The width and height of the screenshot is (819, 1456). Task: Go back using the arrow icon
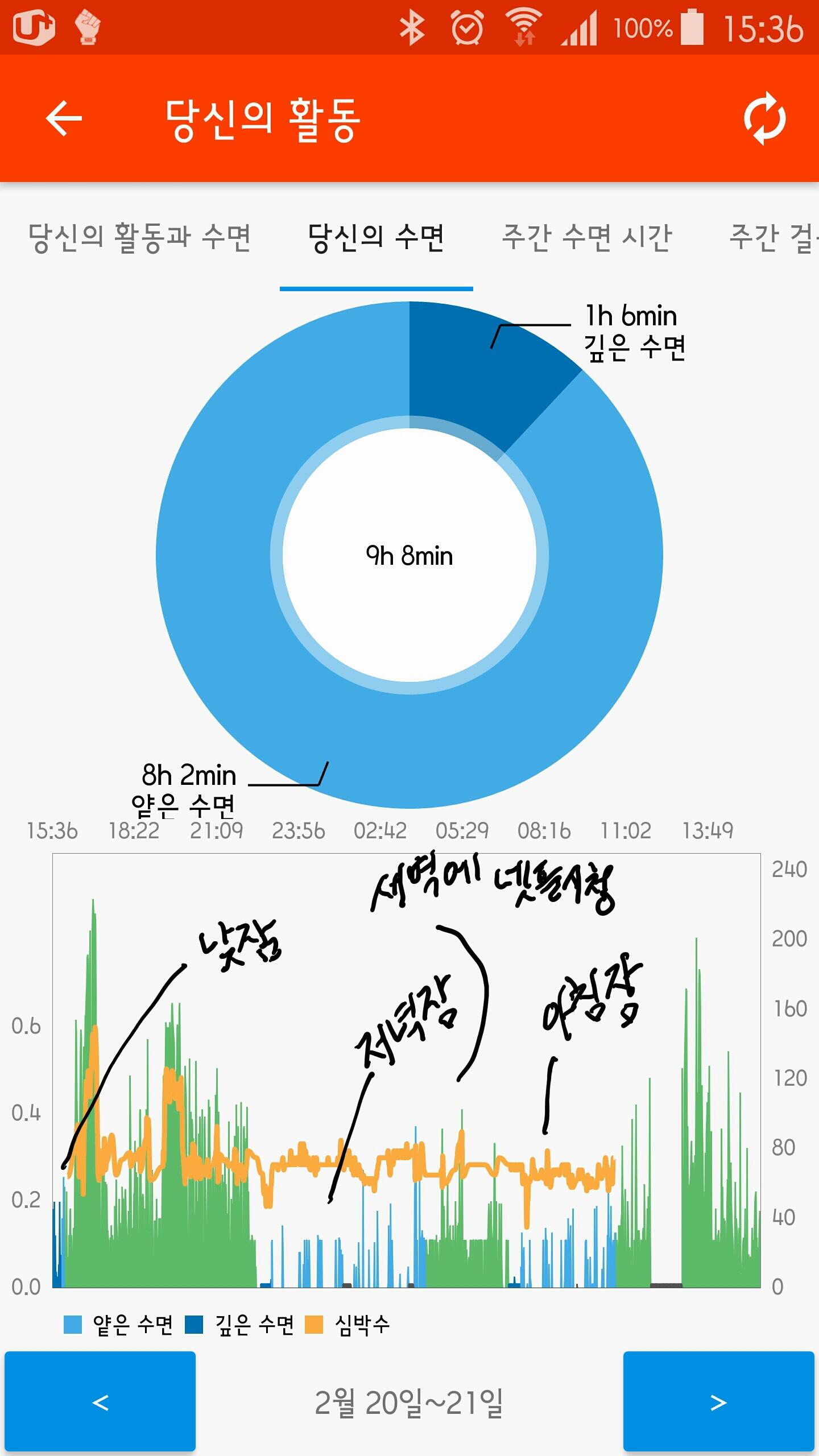pos(64,118)
